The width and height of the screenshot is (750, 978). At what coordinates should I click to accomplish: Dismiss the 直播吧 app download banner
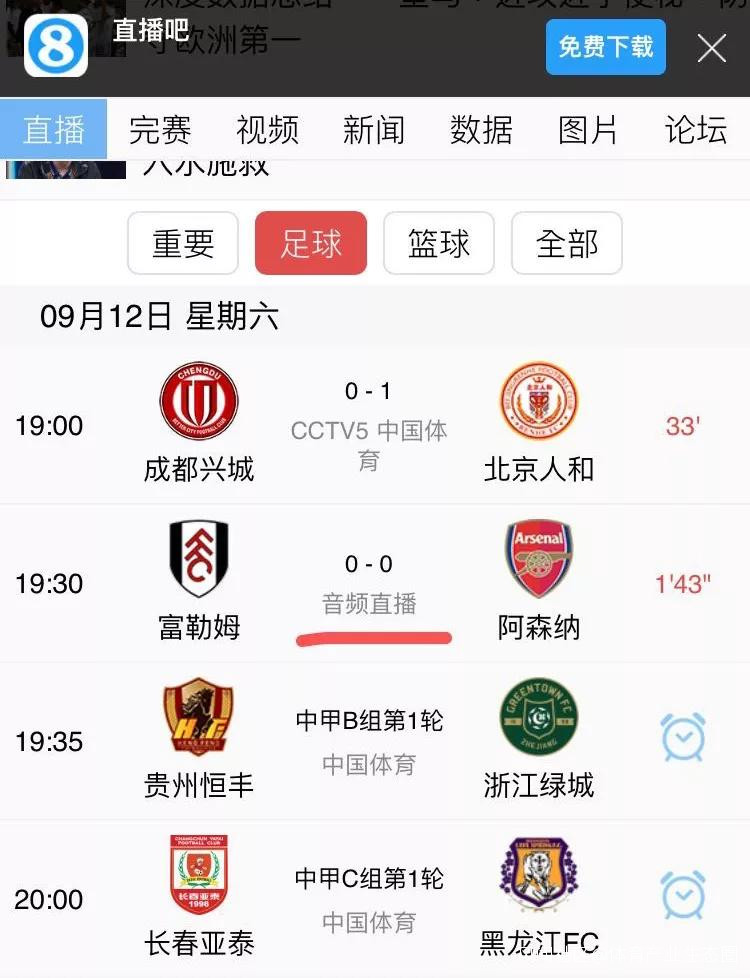click(x=712, y=47)
